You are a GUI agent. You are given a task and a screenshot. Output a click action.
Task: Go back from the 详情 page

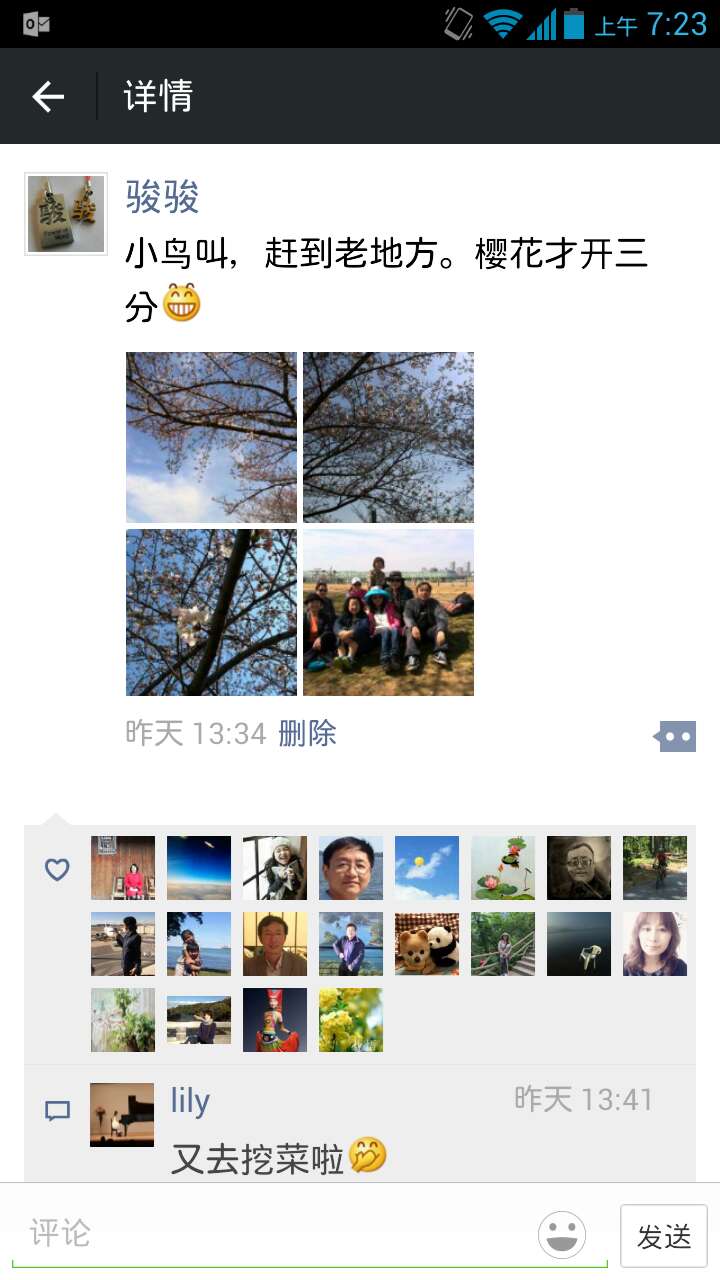pos(48,96)
